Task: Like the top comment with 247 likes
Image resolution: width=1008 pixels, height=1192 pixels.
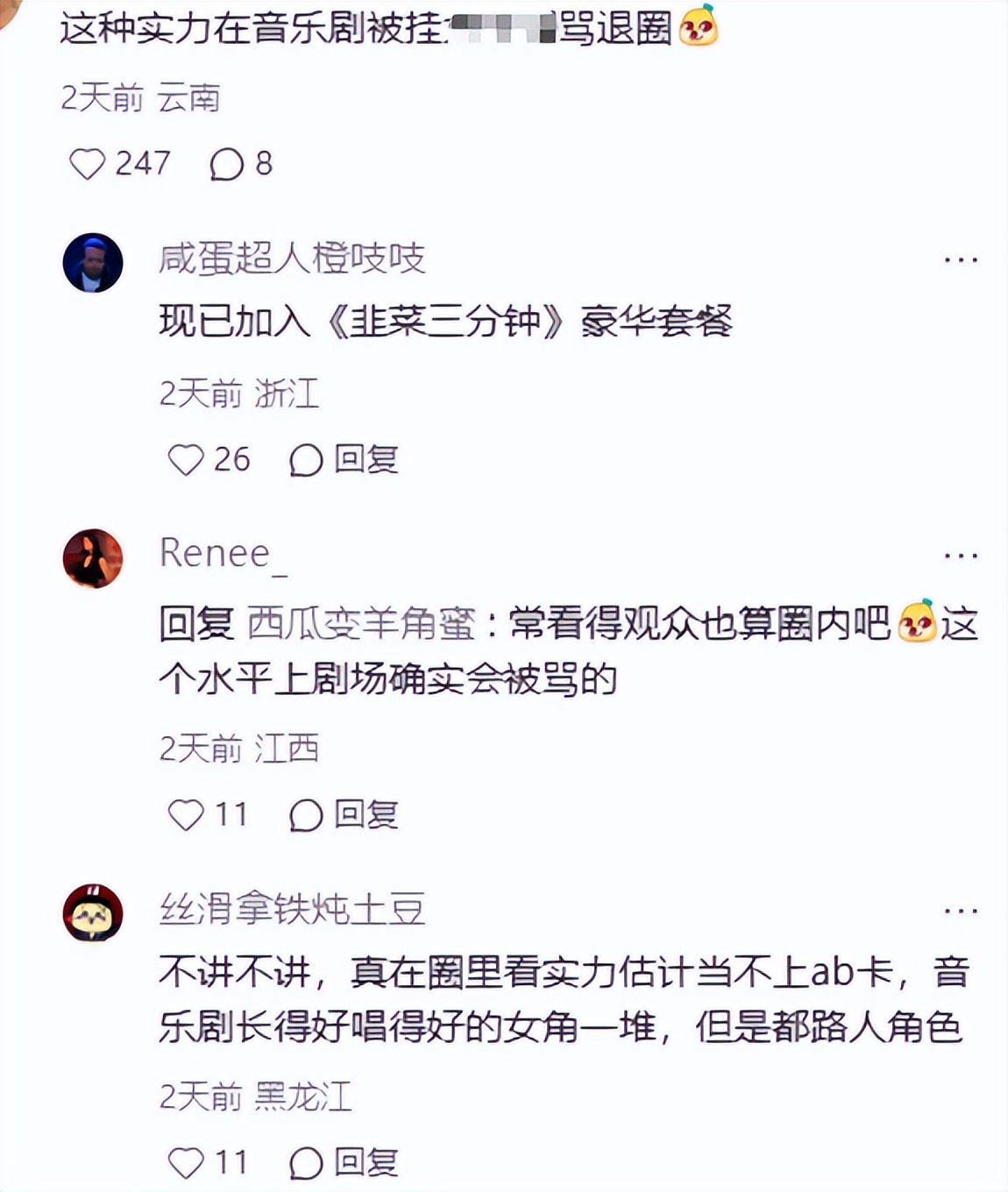Action: (88, 164)
